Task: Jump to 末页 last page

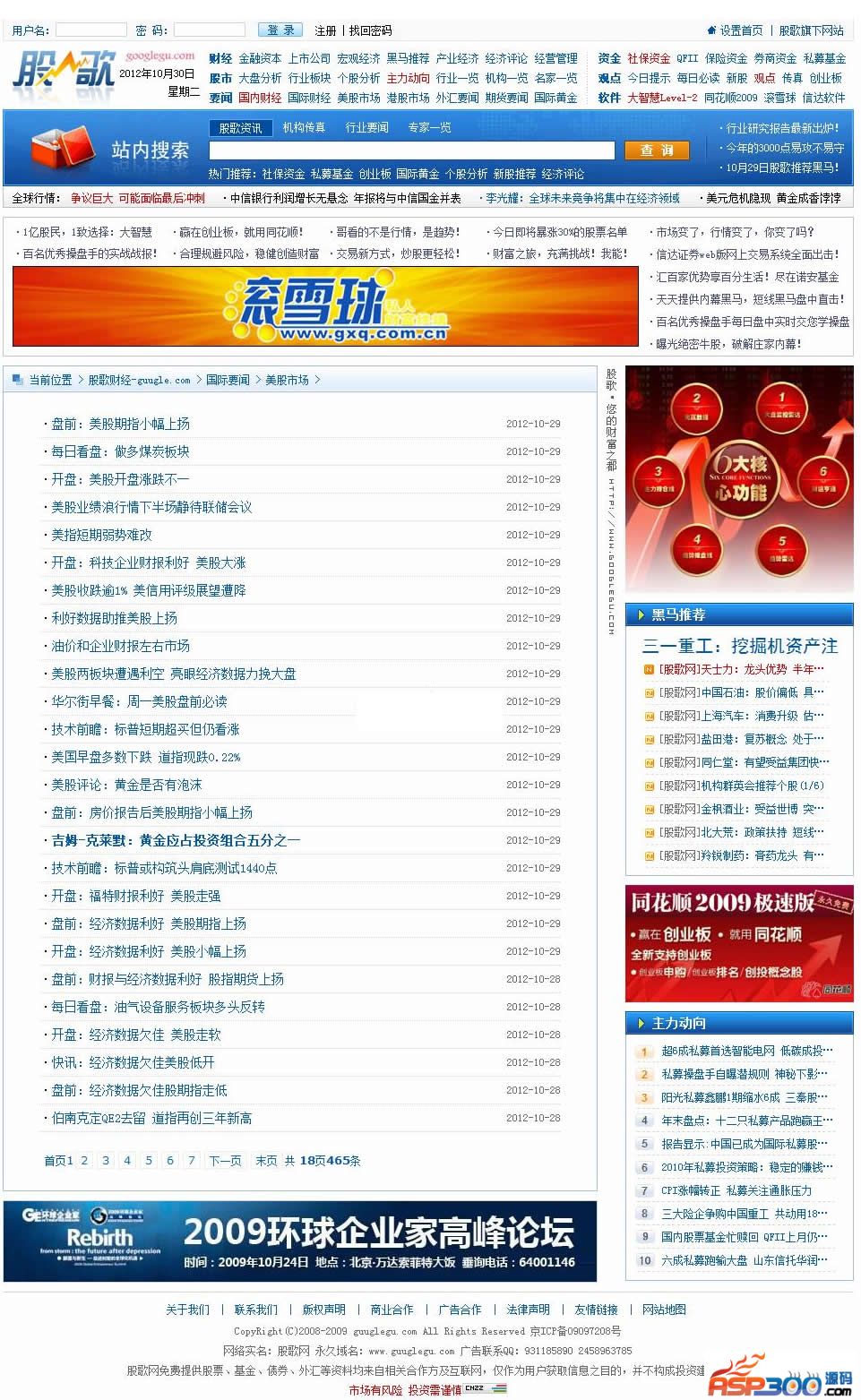Action: click(266, 1160)
